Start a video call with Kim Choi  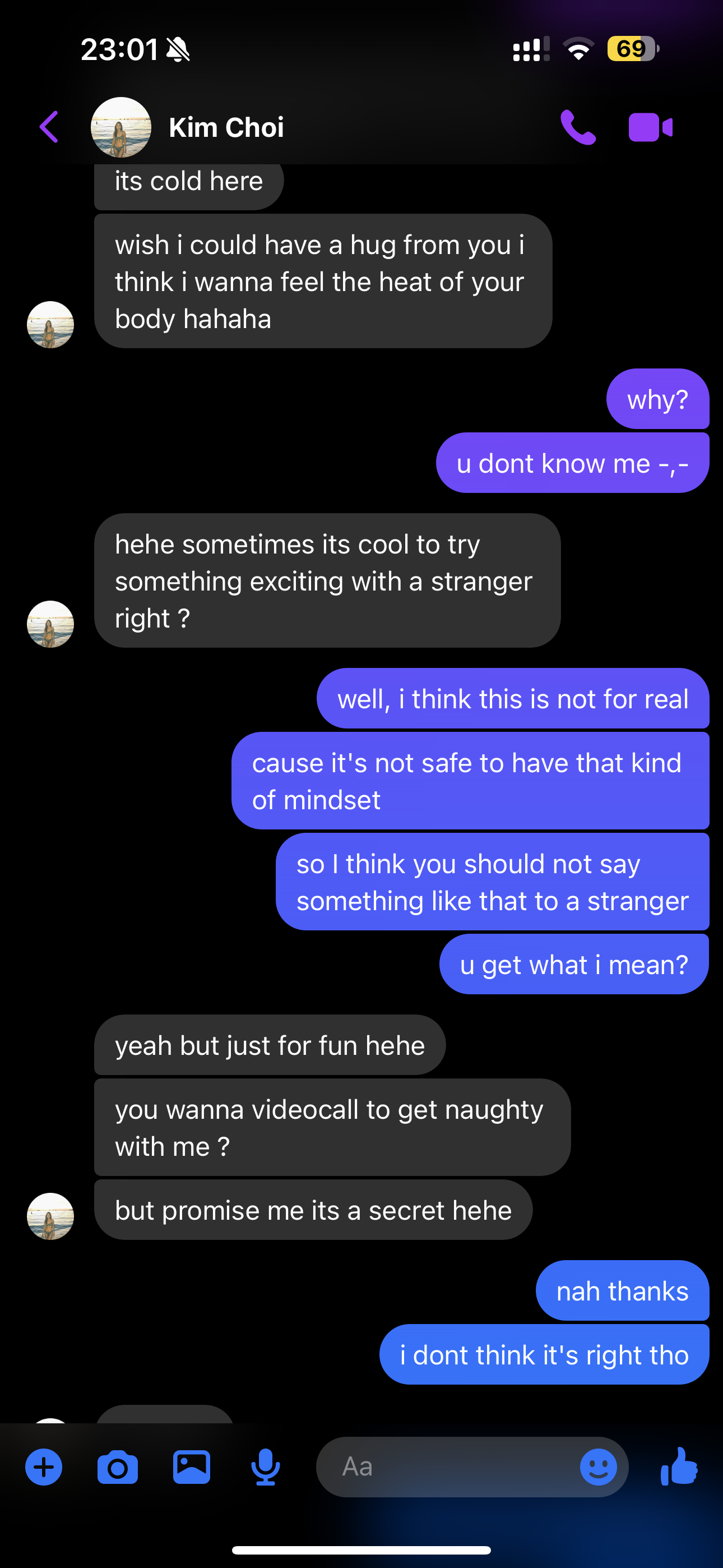pyautogui.click(x=650, y=127)
